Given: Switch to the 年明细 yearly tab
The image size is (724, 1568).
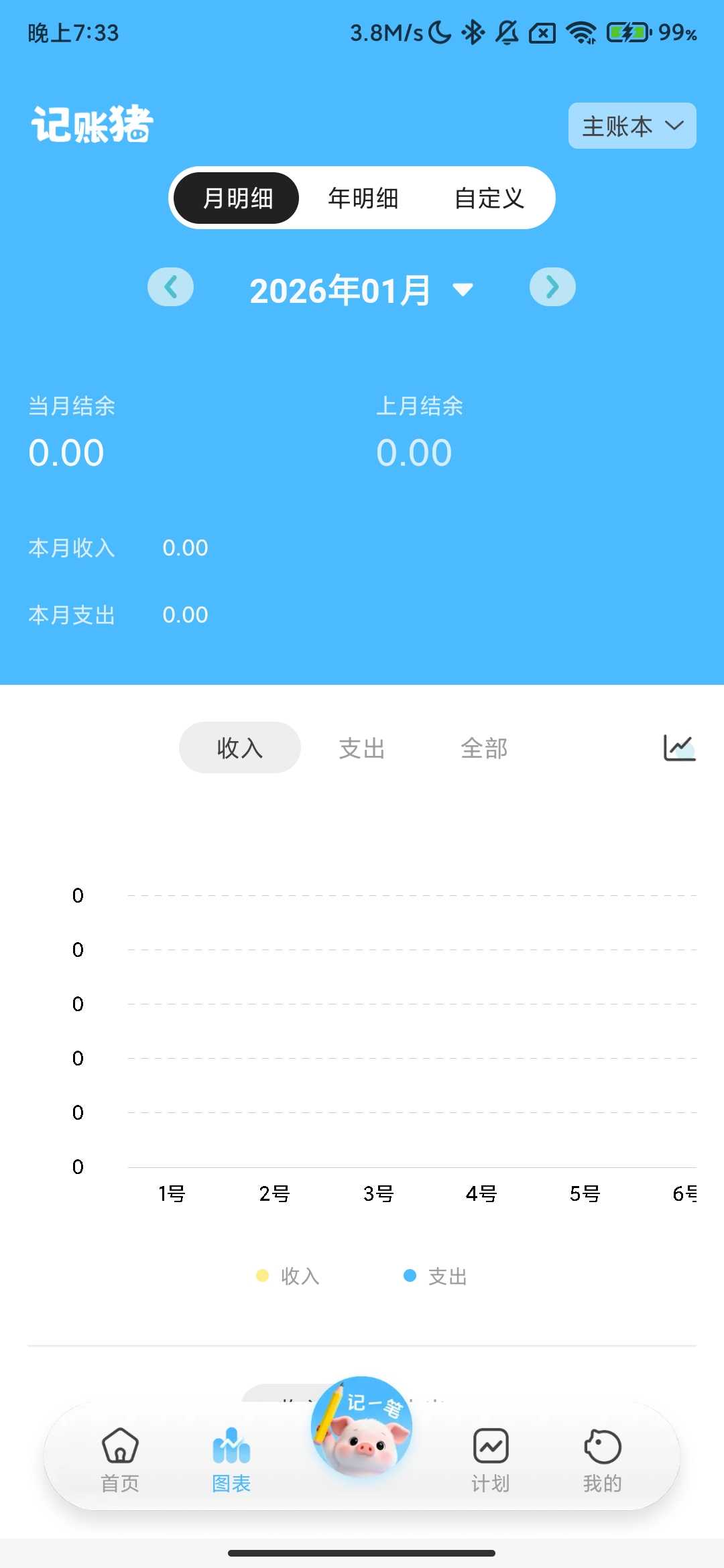Looking at the screenshot, I should [363, 198].
